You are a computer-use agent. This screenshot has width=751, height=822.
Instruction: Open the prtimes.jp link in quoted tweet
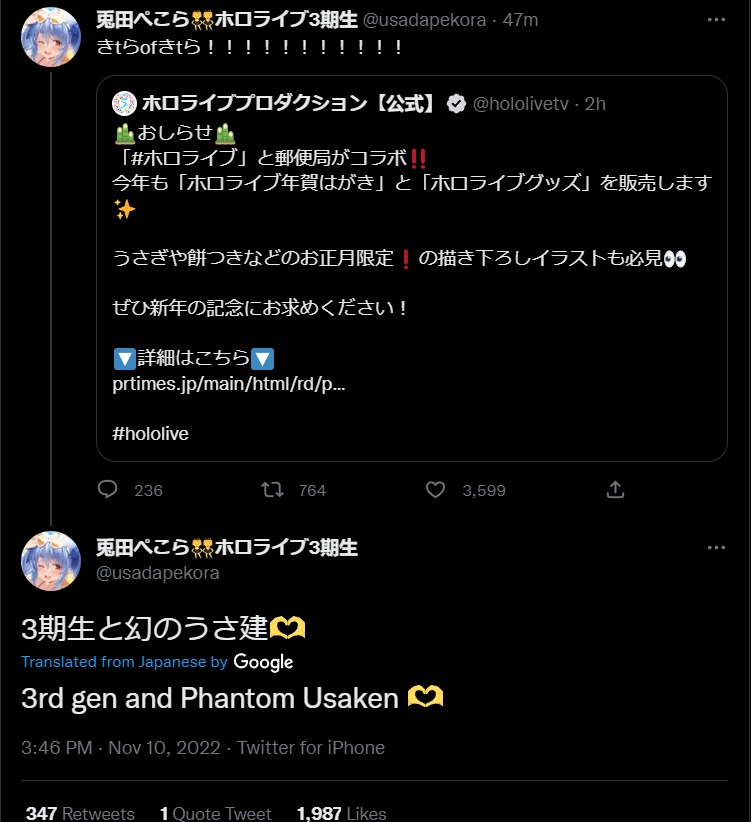coord(229,384)
